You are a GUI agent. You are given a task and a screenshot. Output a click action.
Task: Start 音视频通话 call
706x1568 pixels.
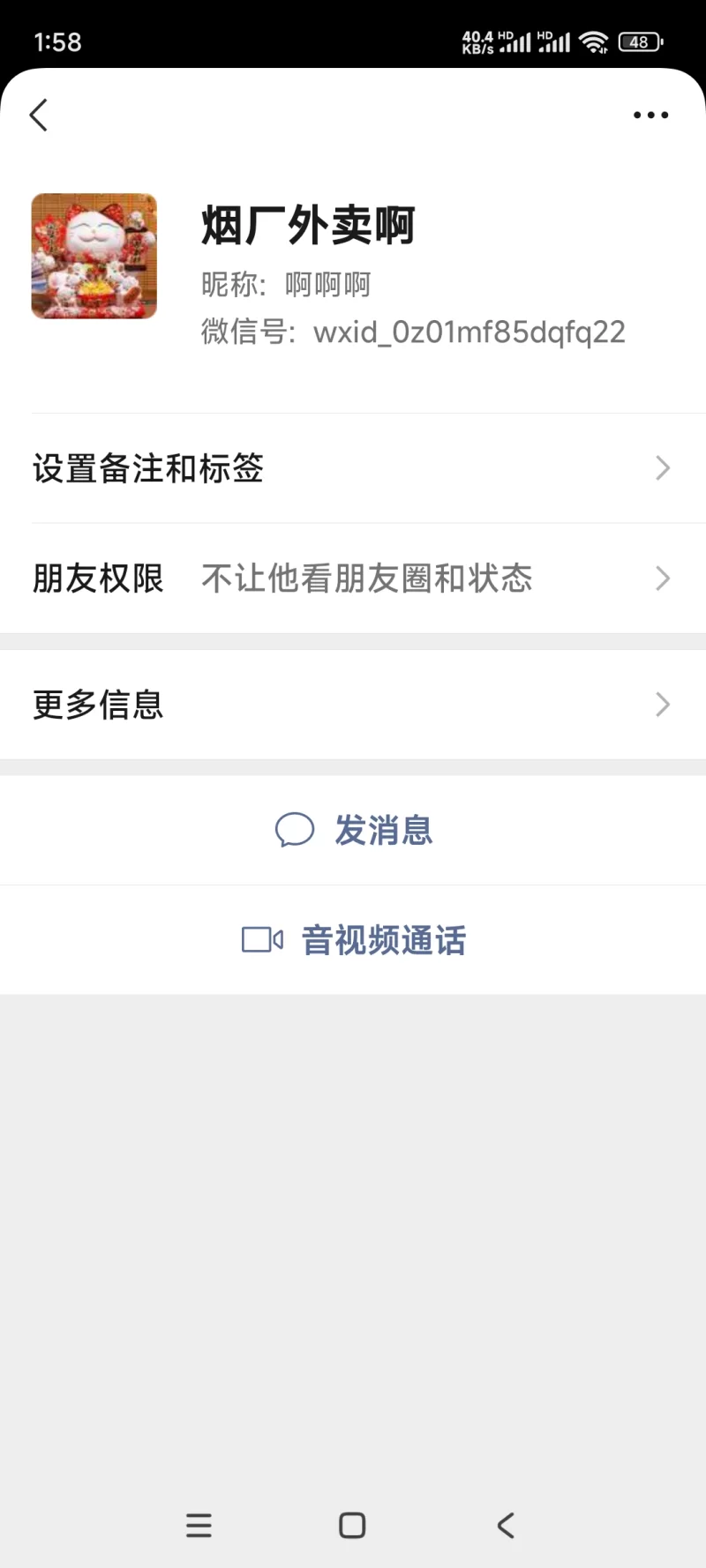pos(355,940)
